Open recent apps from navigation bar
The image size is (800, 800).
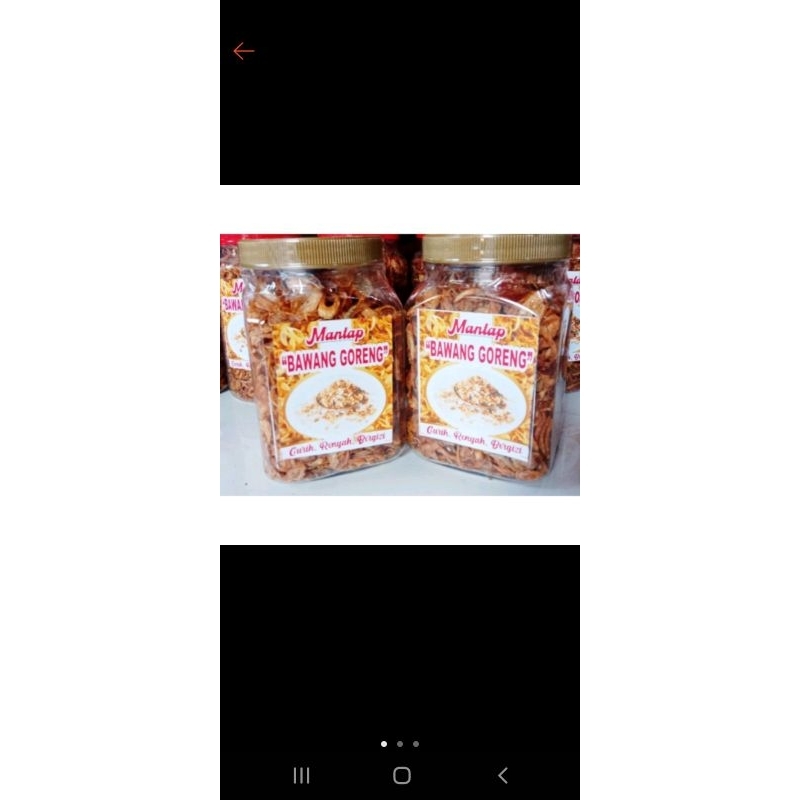click(x=301, y=775)
